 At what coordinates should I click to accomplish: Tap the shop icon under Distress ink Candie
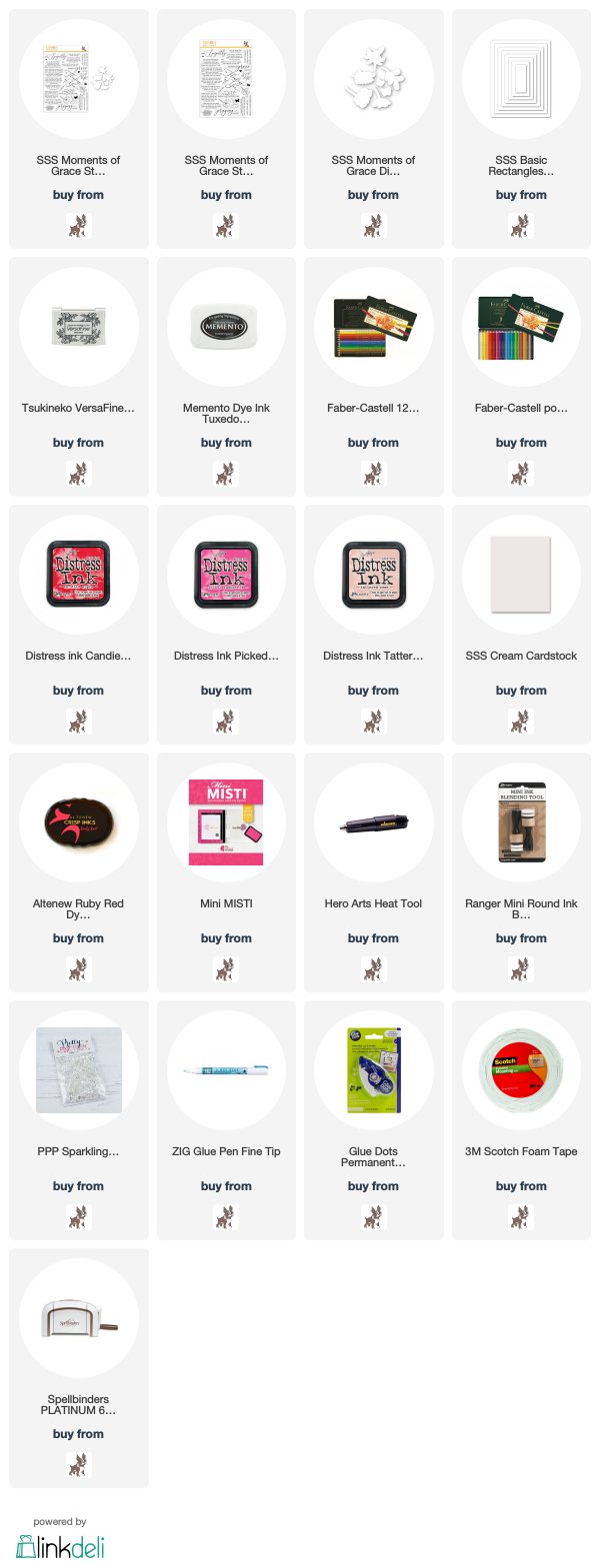point(78,721)
